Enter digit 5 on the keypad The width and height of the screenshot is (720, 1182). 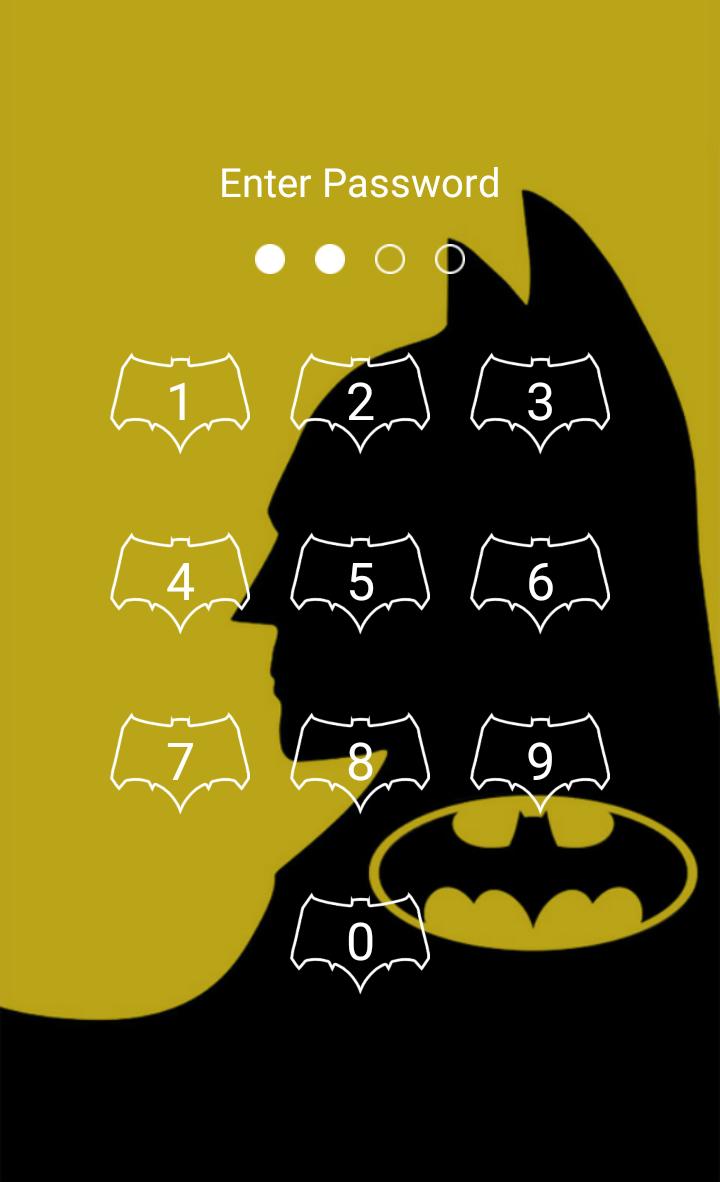[360, 582]
